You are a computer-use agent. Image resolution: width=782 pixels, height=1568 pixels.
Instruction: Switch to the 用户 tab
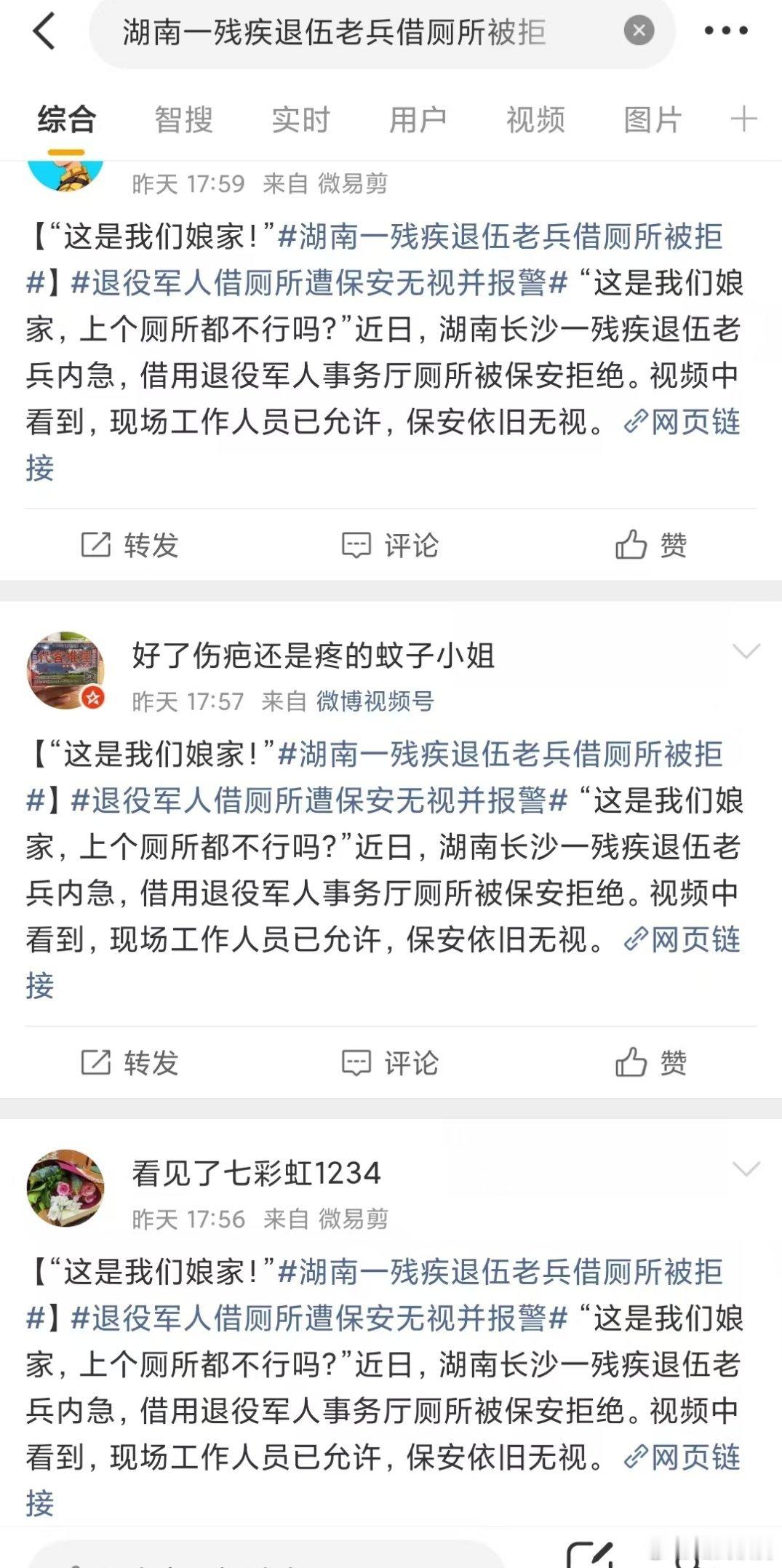(x=417, y=119)
